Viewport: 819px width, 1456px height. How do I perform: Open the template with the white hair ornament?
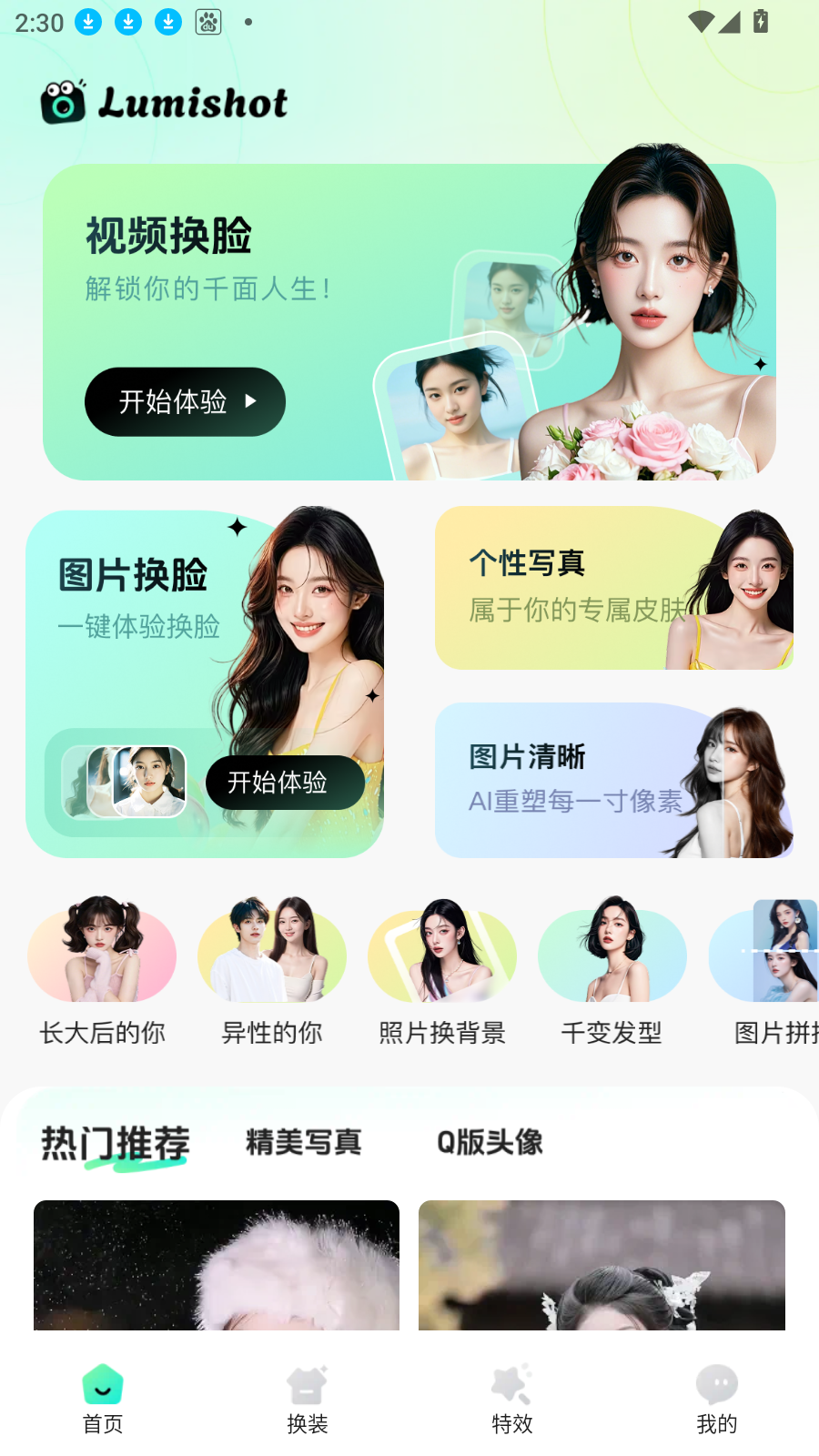(x=602, y=1265)
